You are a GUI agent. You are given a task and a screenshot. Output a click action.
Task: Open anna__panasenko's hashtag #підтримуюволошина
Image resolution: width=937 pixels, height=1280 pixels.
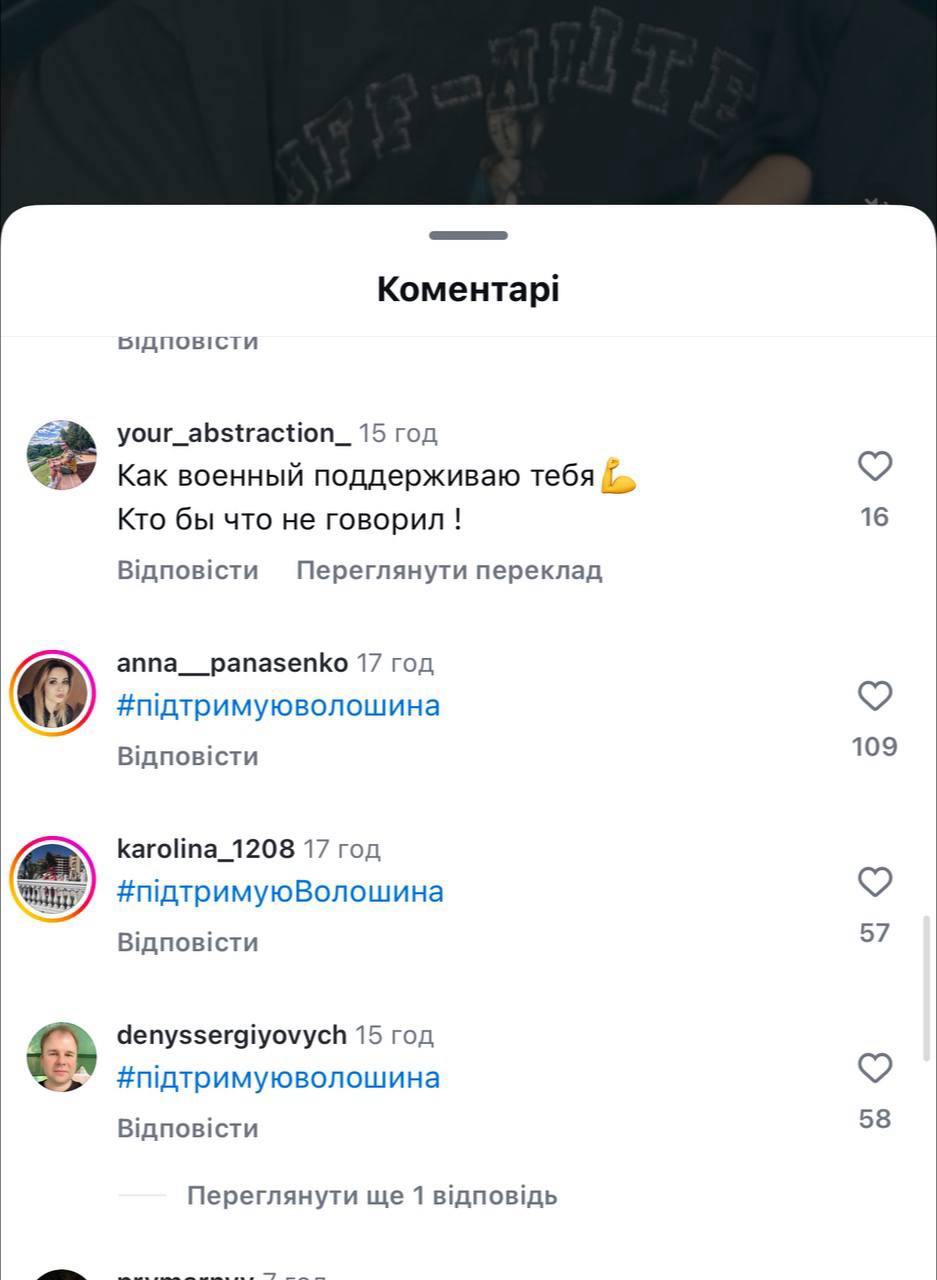point(278,706)
